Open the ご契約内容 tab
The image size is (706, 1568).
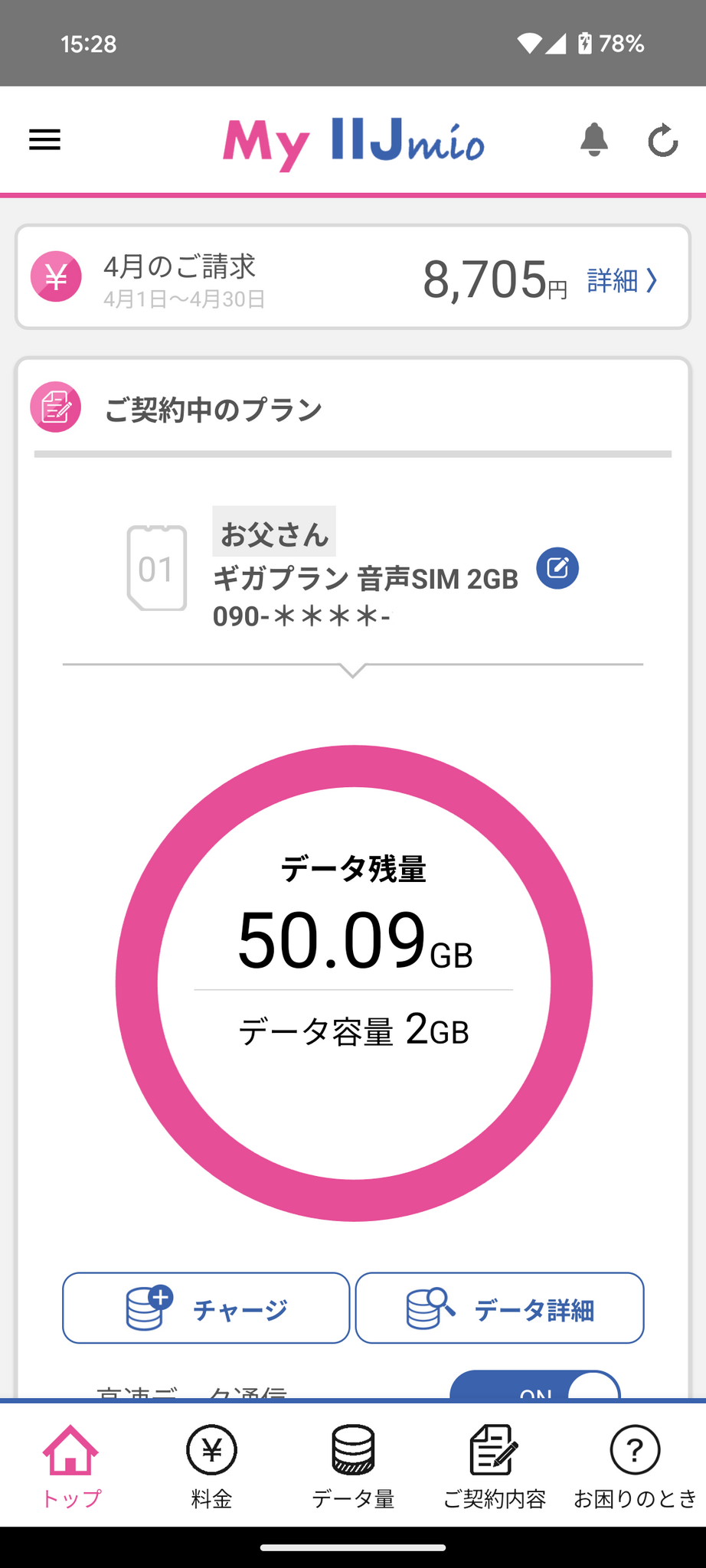(x=494, y=1465)
